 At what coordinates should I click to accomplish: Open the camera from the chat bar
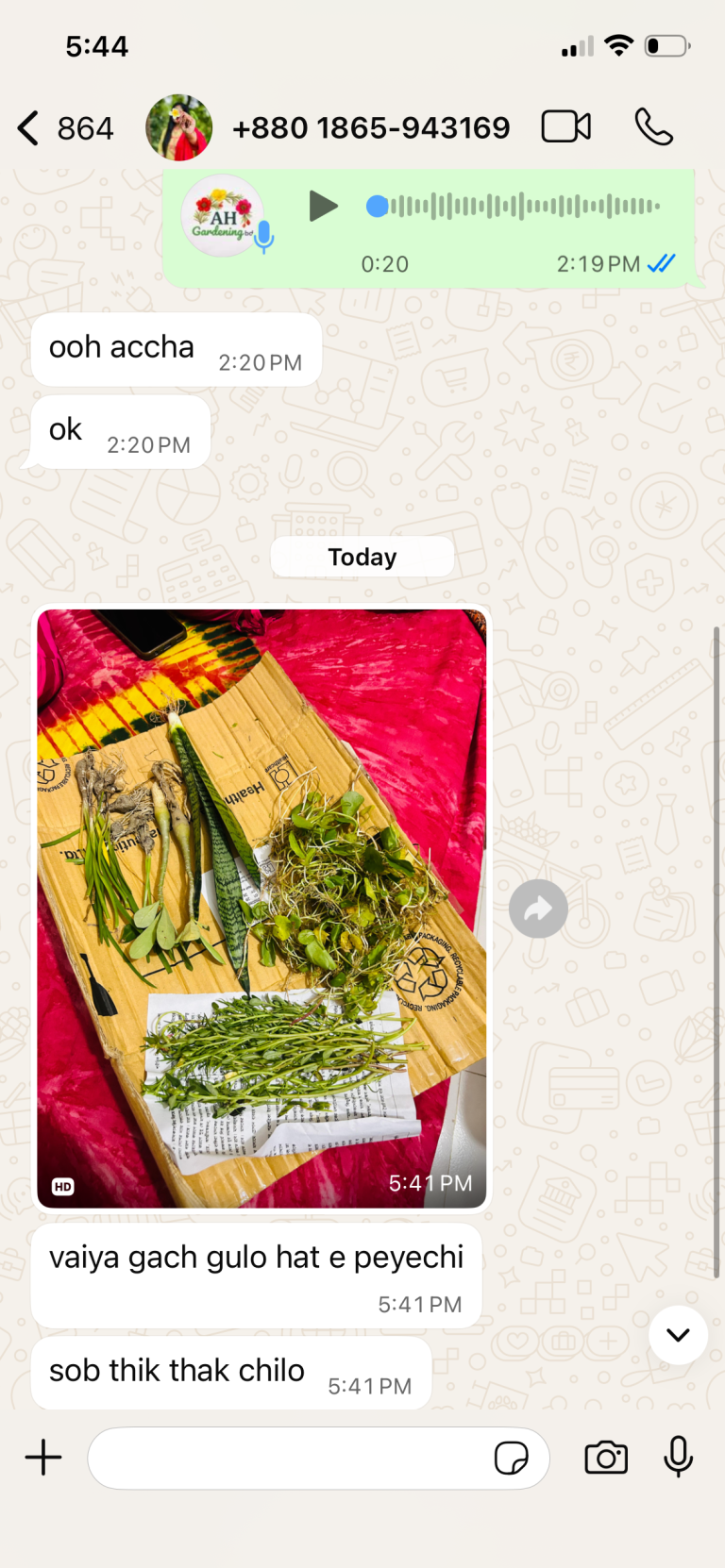click(606, 1458)
